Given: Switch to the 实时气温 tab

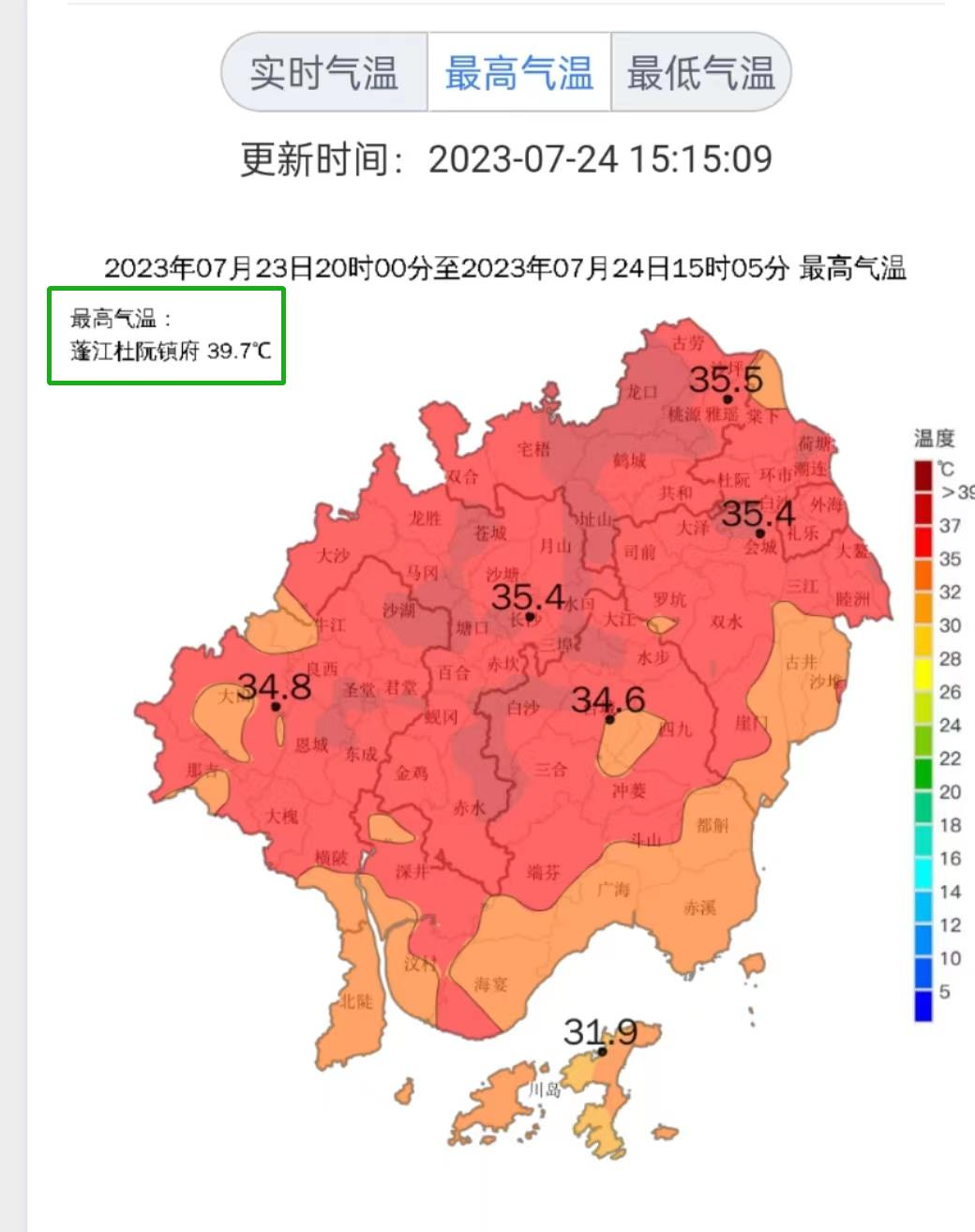Looking at the screenshot, I should (324, 73).
